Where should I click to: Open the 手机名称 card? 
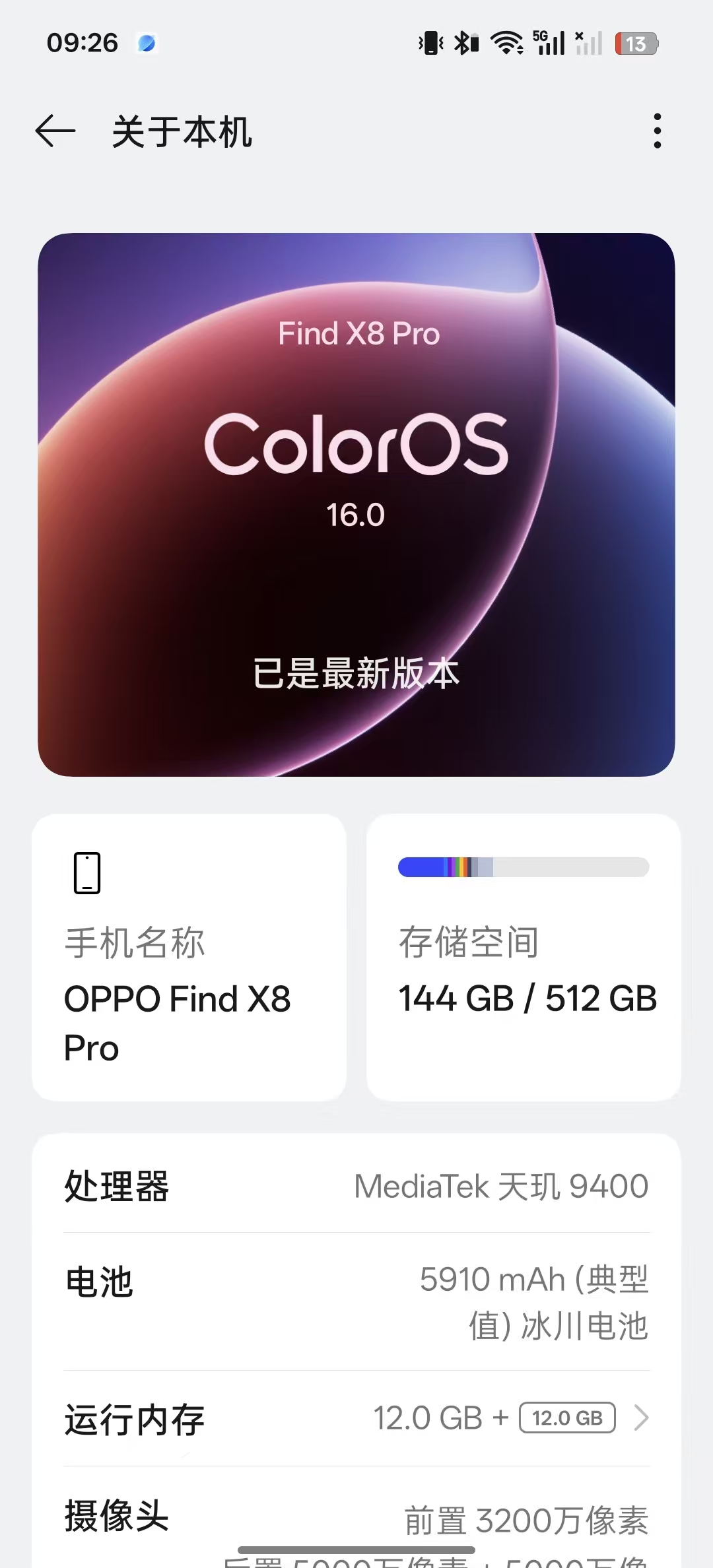click(189, 957)
